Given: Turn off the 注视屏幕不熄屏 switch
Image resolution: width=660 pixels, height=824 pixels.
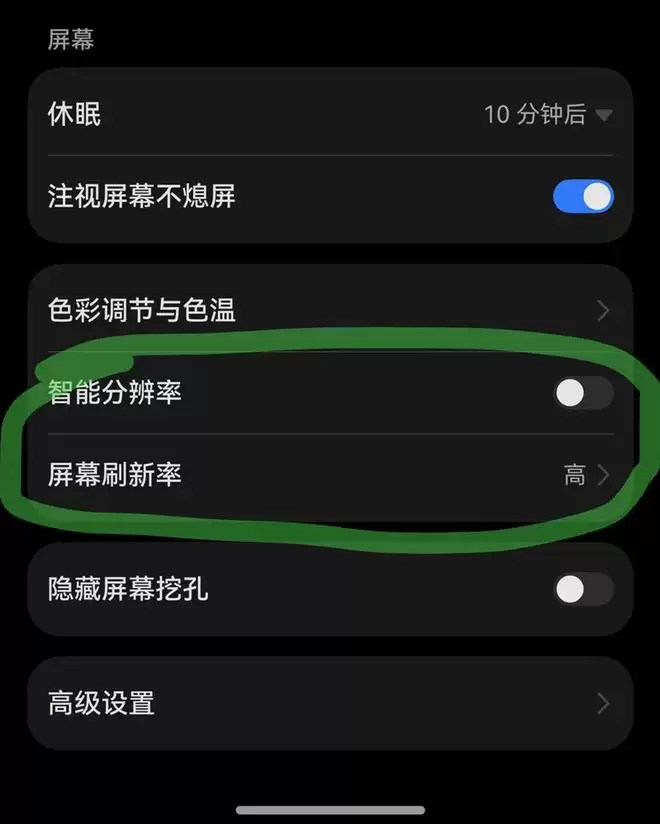Looking at the screenshot, I should click(583, 197).
